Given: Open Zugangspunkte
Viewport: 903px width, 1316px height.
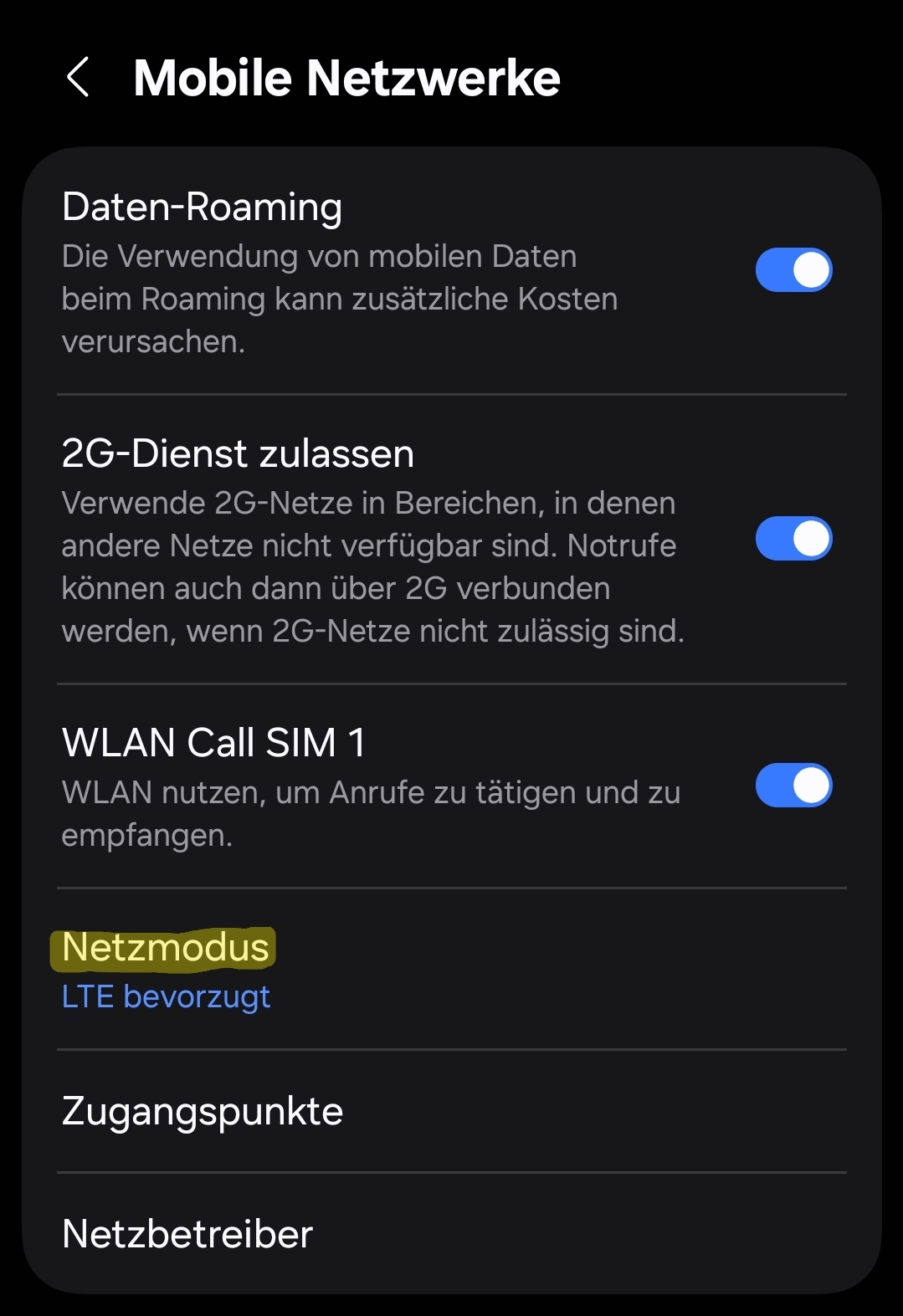Looking at the screenshot, I should (x=203, y=1111).
